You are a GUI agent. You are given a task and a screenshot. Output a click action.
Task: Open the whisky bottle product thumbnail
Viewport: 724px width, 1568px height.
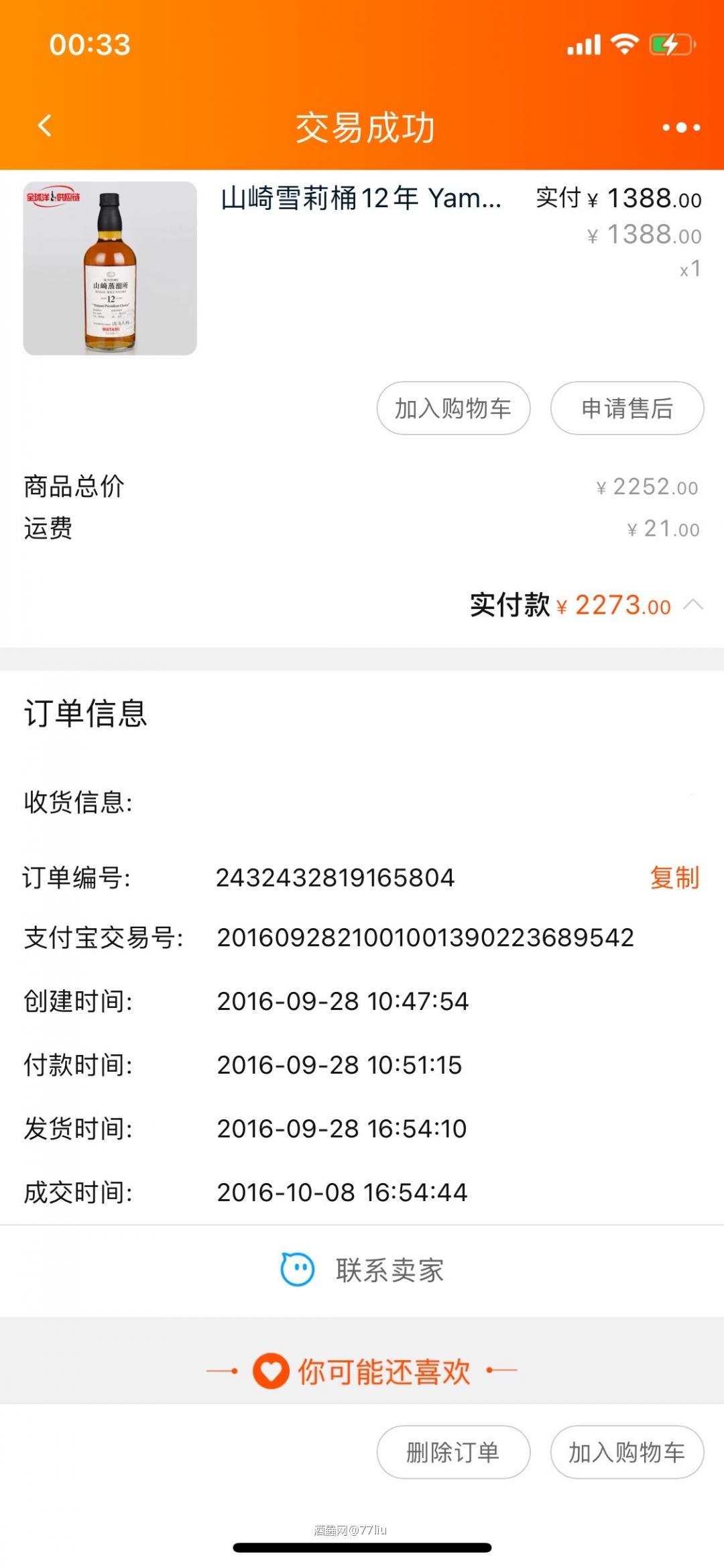pyautogui.click(x=111, y=268)
